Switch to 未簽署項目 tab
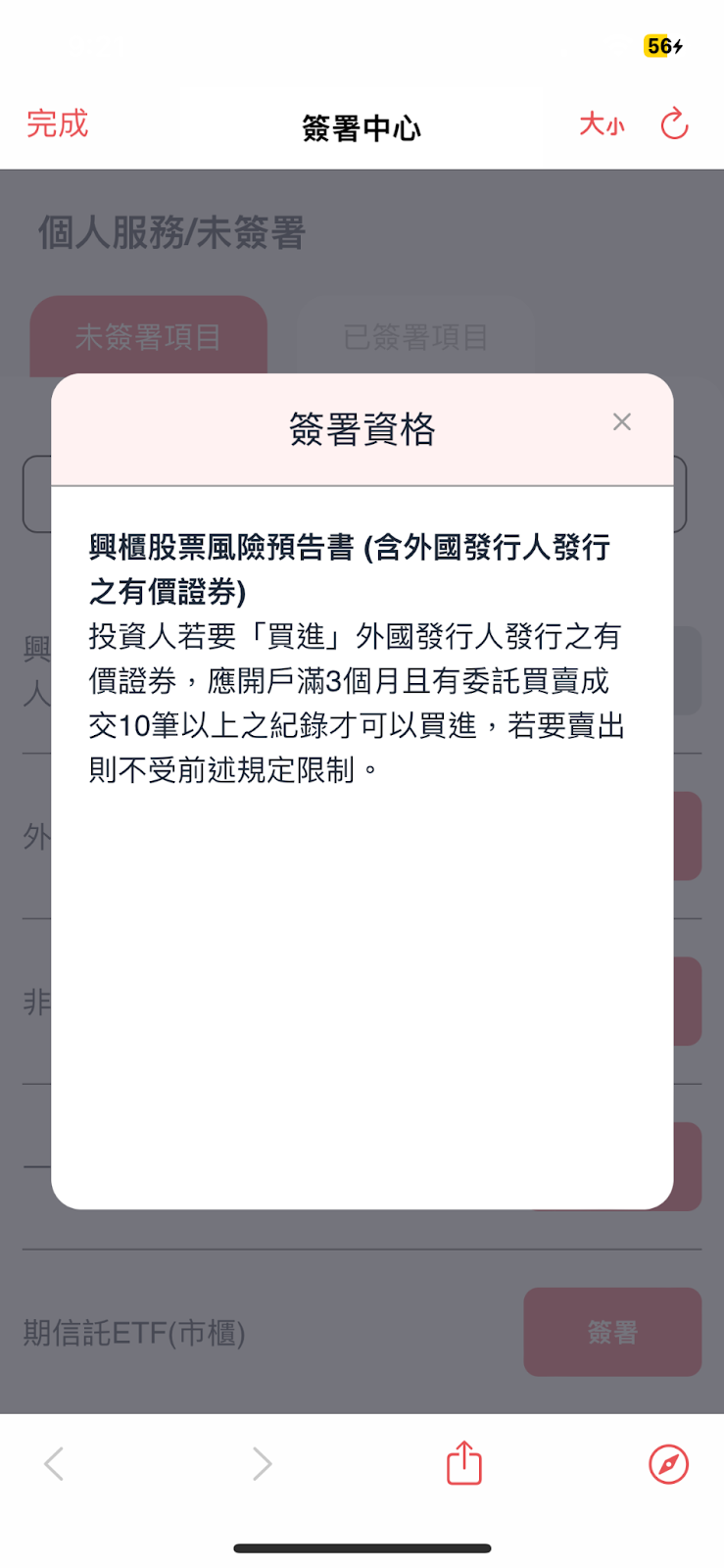The height and width of the screenshot is (1568, 724). point(148,337)
